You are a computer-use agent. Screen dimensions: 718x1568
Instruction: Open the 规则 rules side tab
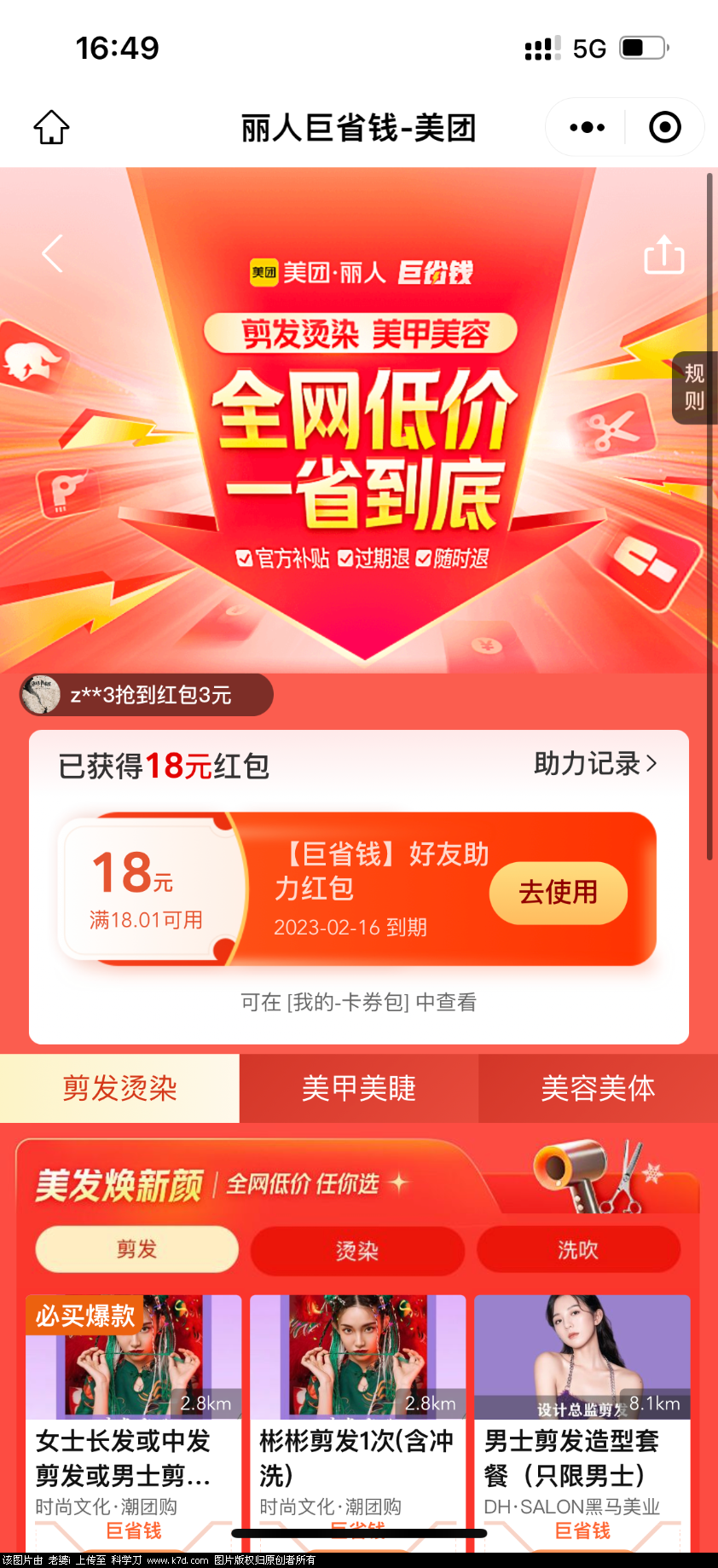[x=694, y=387]
